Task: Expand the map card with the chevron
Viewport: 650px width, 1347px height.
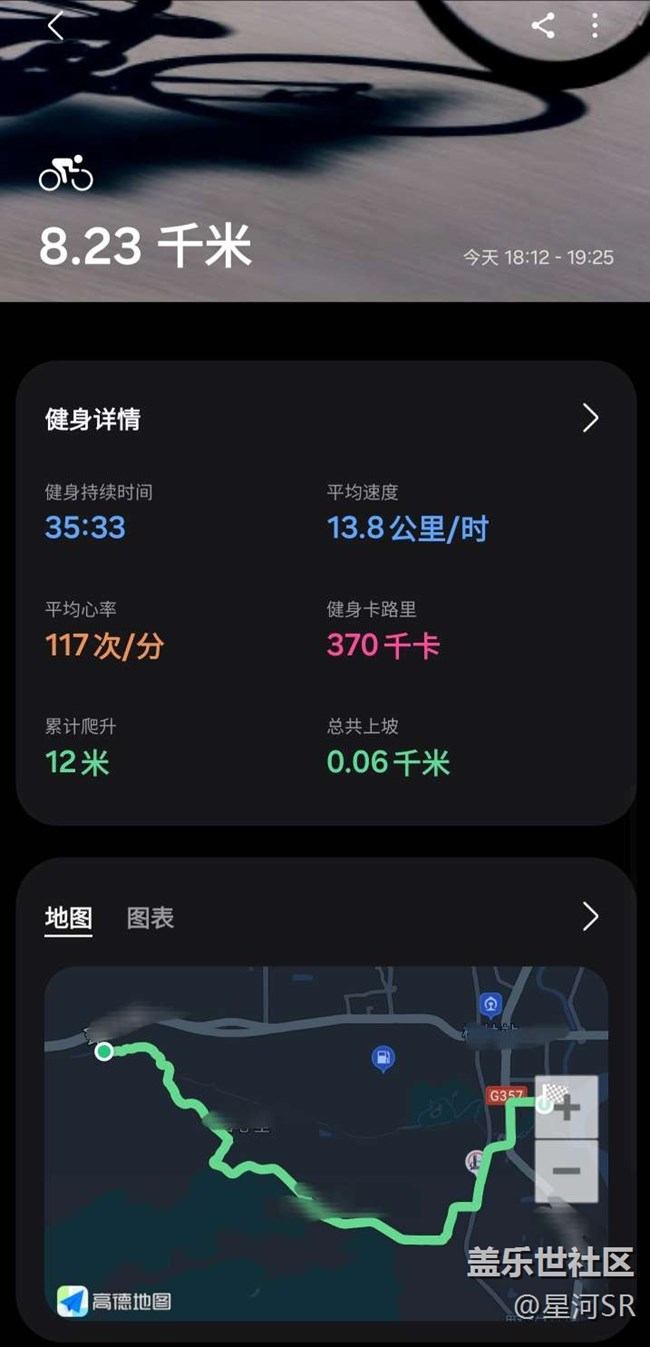Action: pyautogui.click(x=591, y=916)
